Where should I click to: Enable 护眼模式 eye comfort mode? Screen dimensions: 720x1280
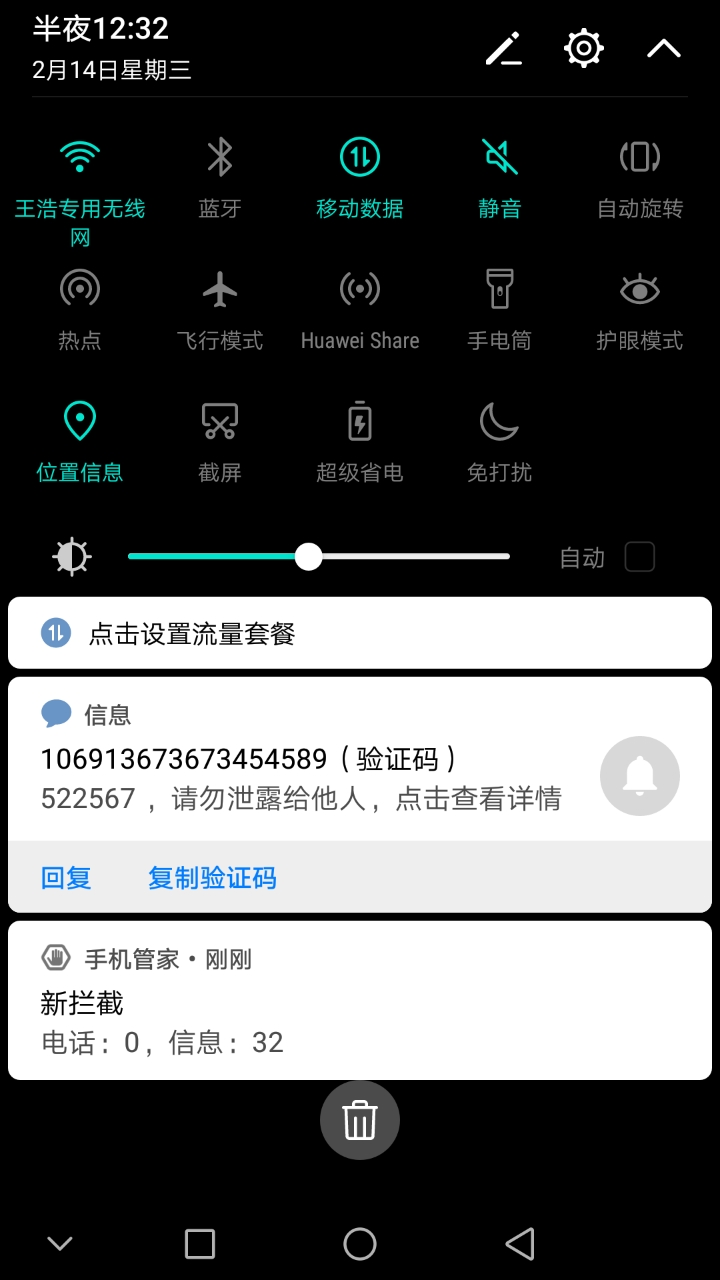click(639, 289)
